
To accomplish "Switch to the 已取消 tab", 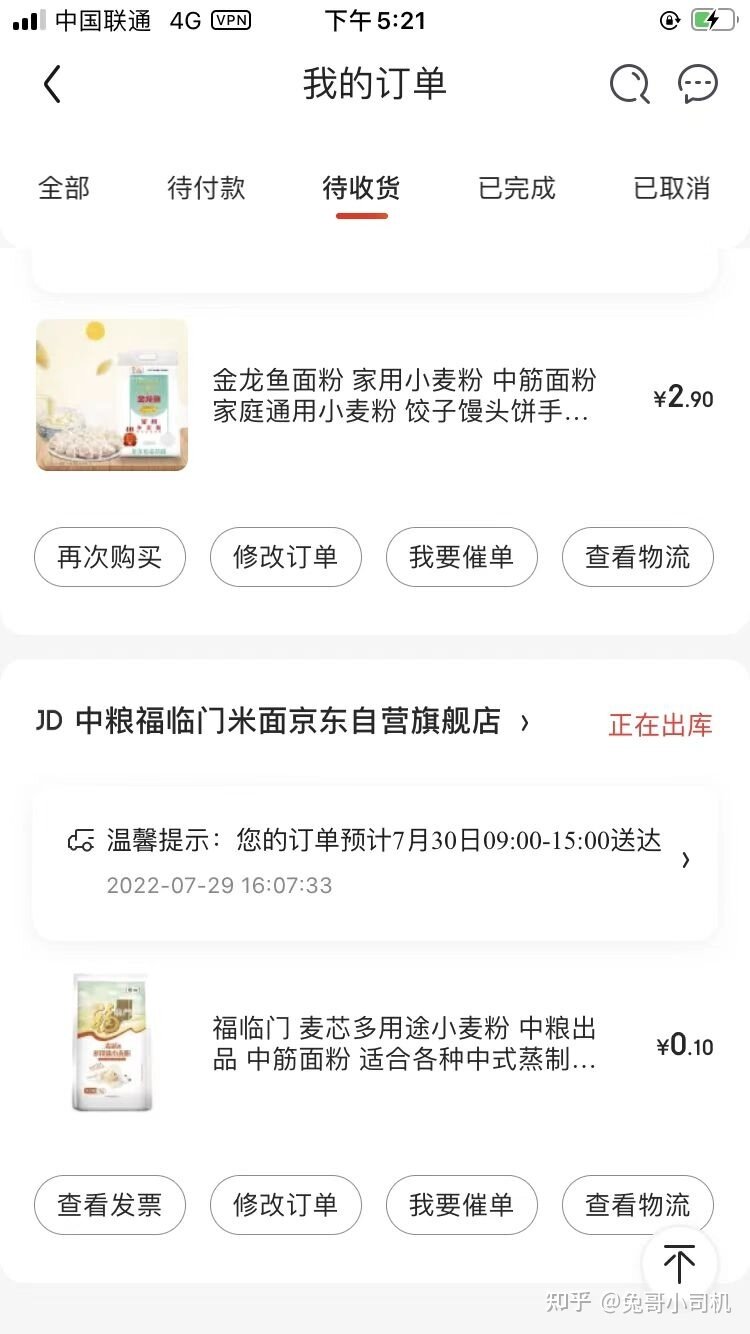I will point(672,188).
